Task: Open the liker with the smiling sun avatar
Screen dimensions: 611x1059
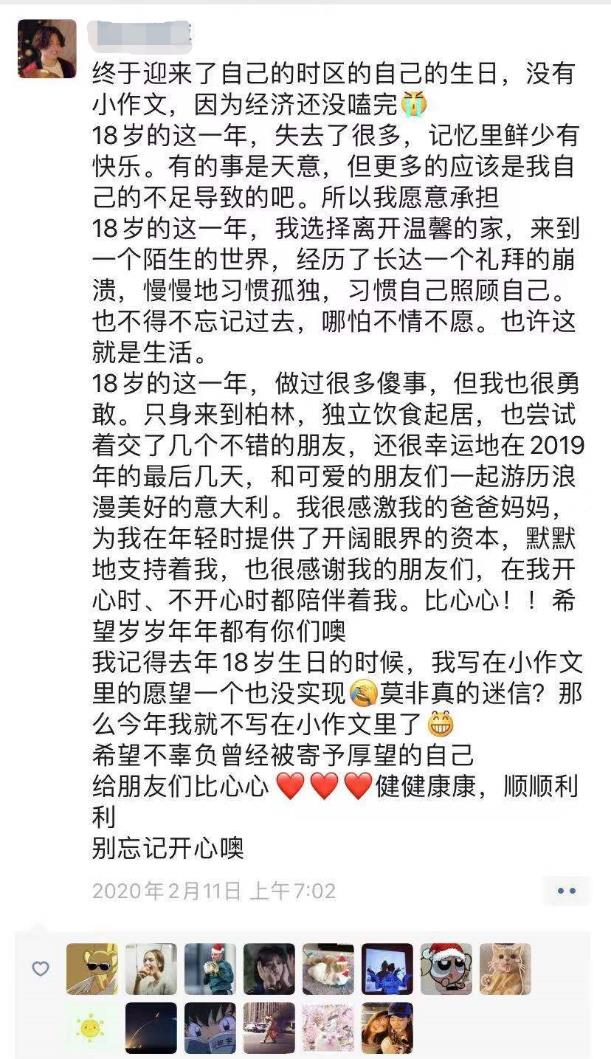Action: (x=92, y=1027)
